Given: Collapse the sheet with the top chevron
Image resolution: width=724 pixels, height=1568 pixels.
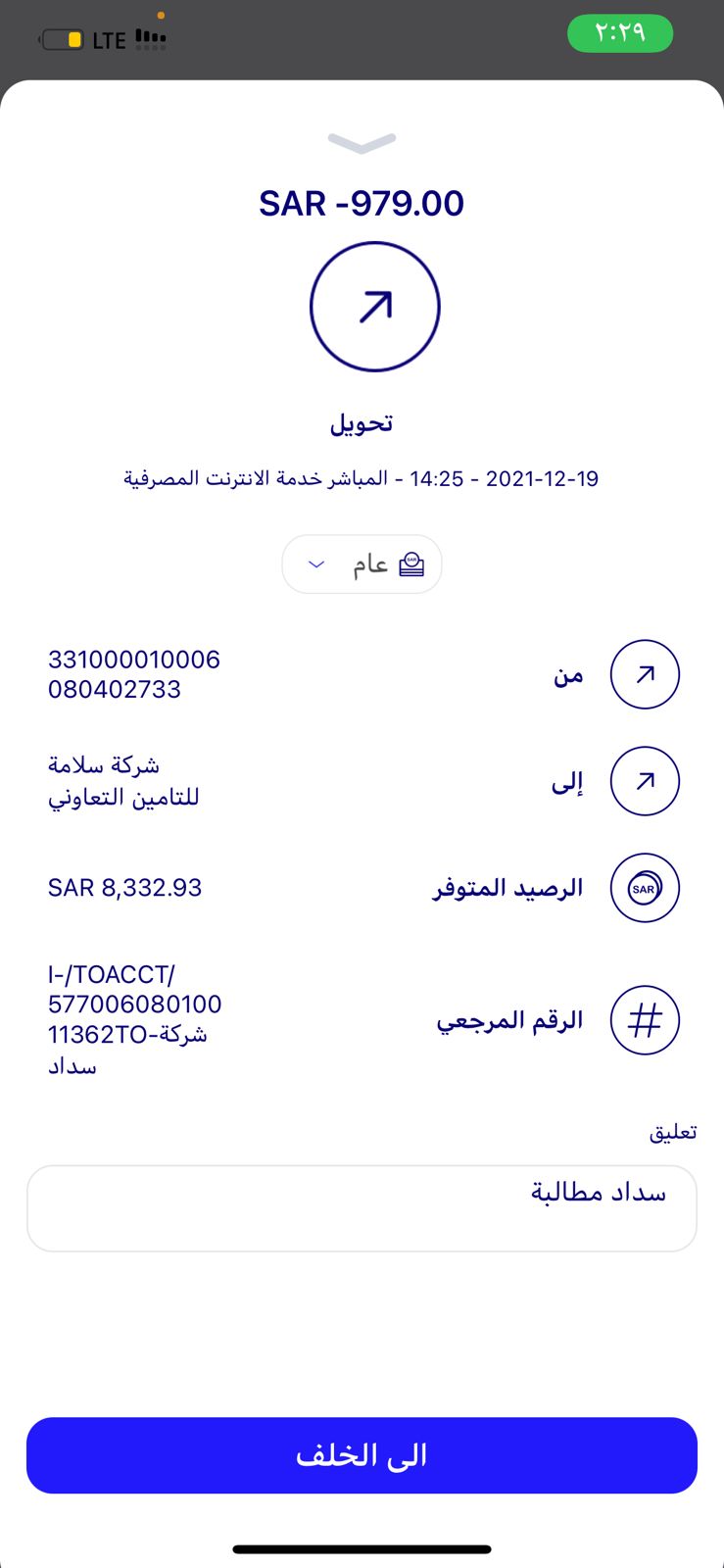Looking at the screenshot, I should [362, 143].
